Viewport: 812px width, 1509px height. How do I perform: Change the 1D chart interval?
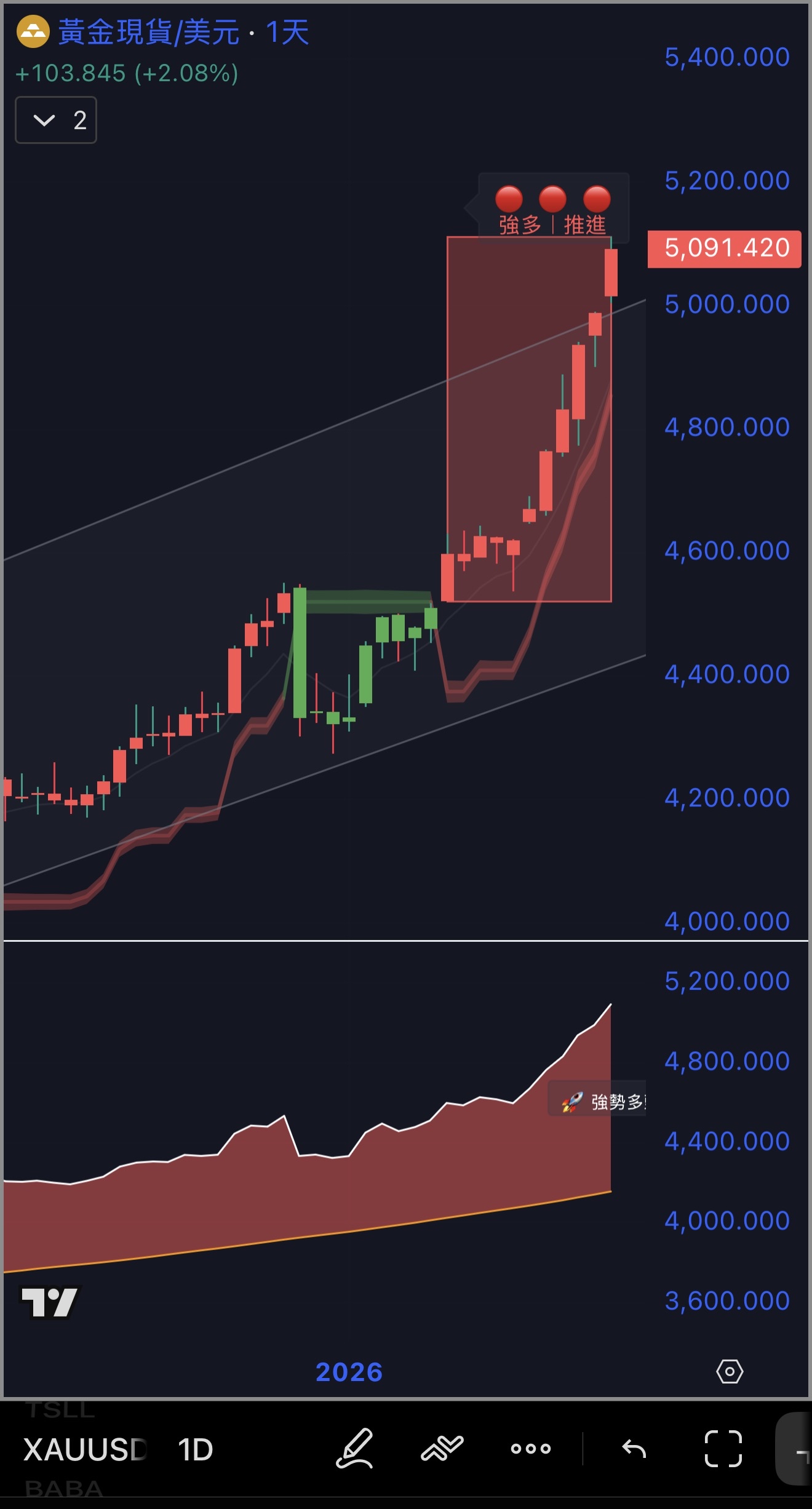click(x=195, y=1450)
